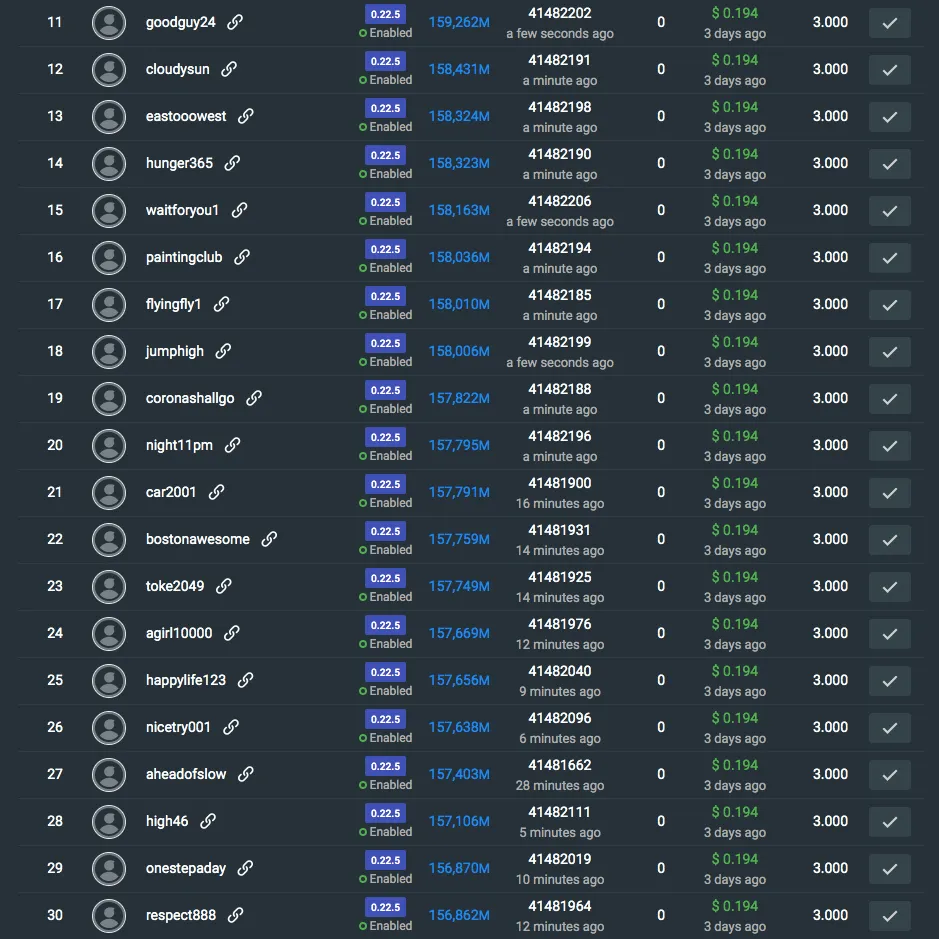Select the checkmark button for bostonawesome
This screenshot has height=939, width=939.
tap(889, 540)
